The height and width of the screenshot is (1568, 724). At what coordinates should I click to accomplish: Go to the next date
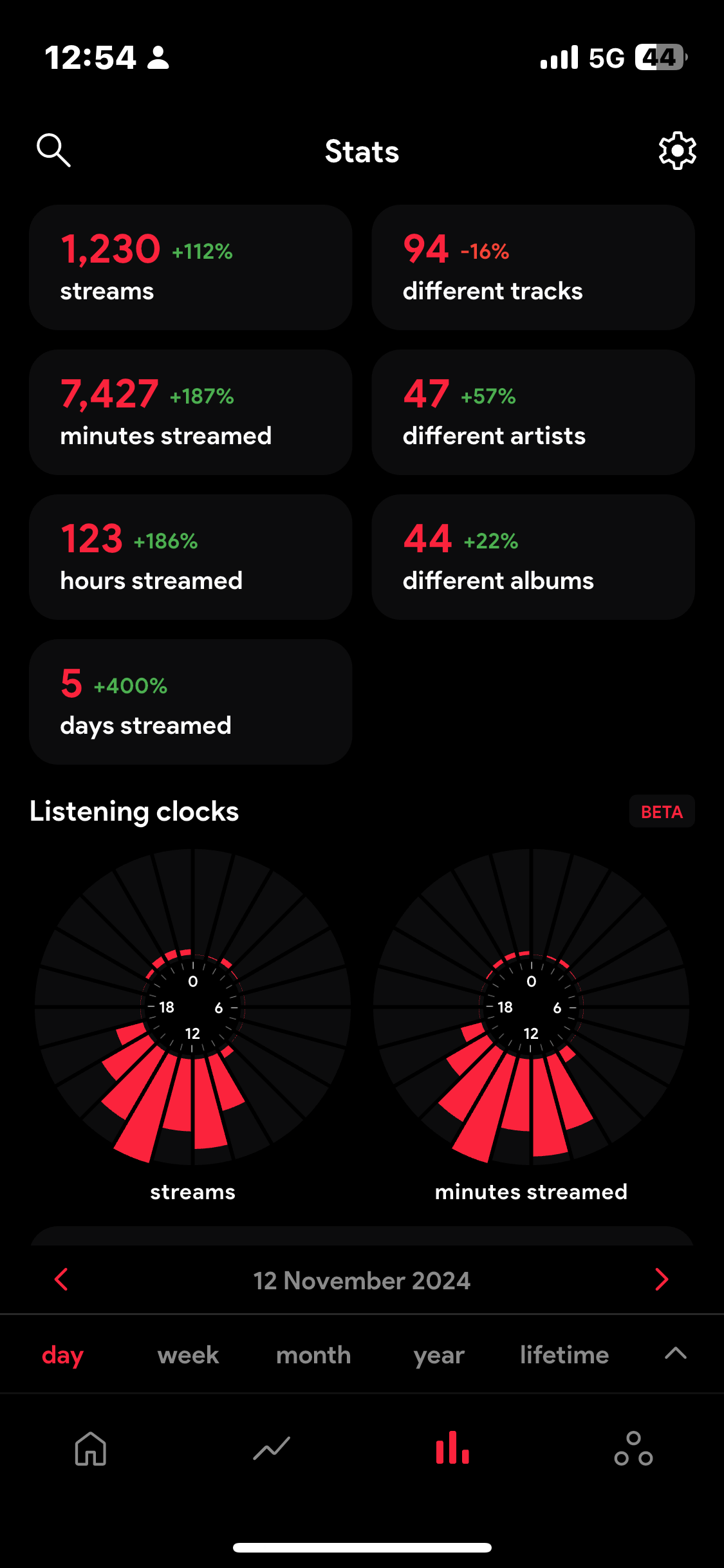(x=661, y=1280)
